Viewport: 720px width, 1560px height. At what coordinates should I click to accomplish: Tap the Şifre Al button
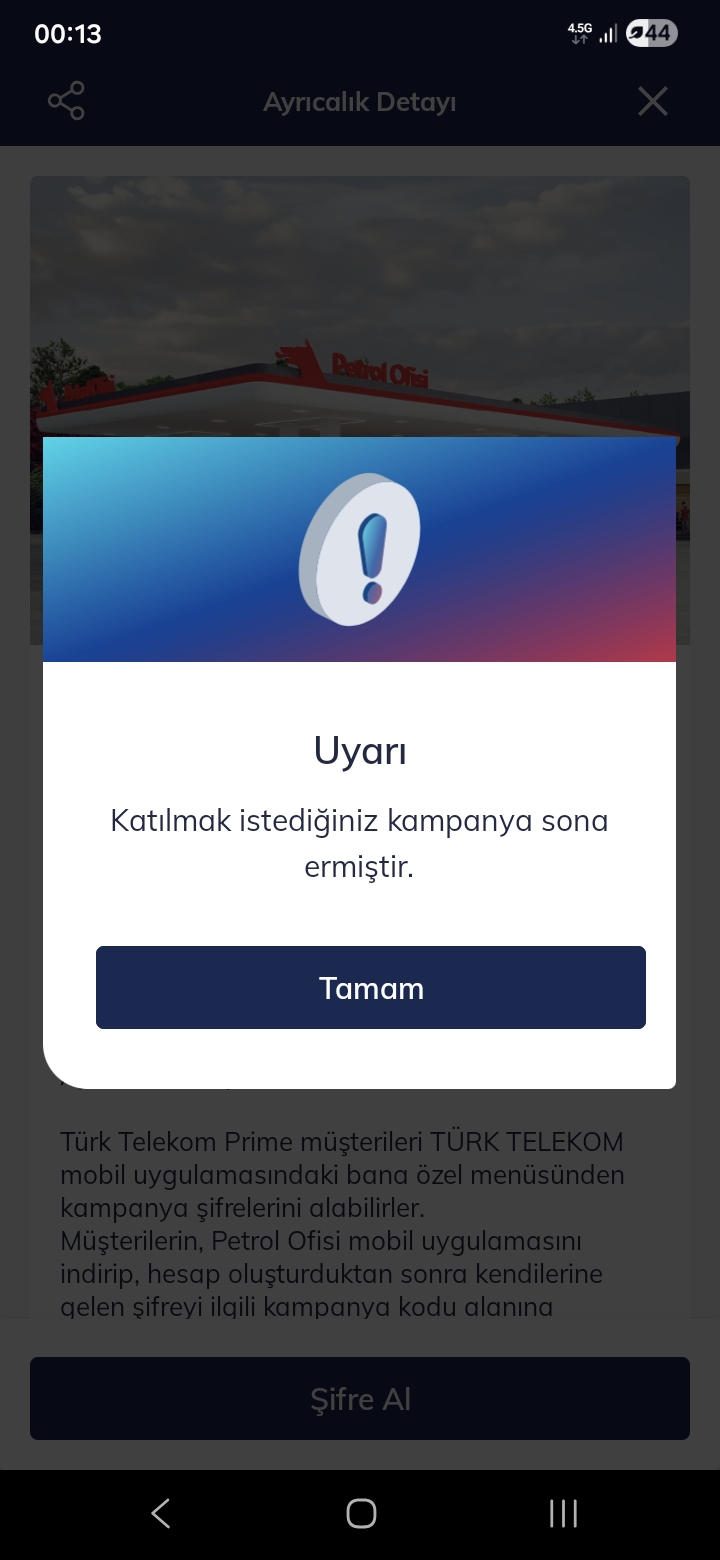360,1398
